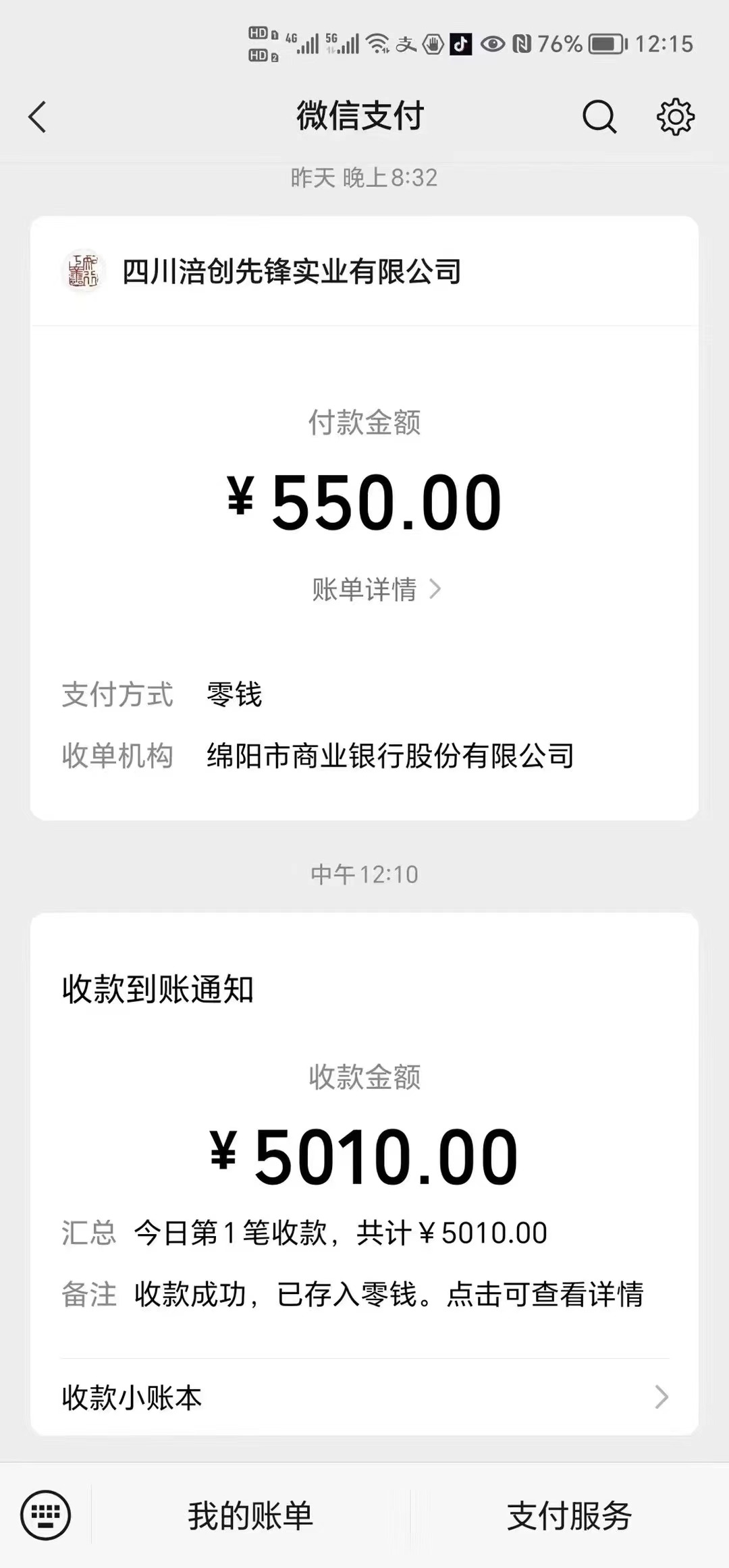Open 收款小账本

364,1398
